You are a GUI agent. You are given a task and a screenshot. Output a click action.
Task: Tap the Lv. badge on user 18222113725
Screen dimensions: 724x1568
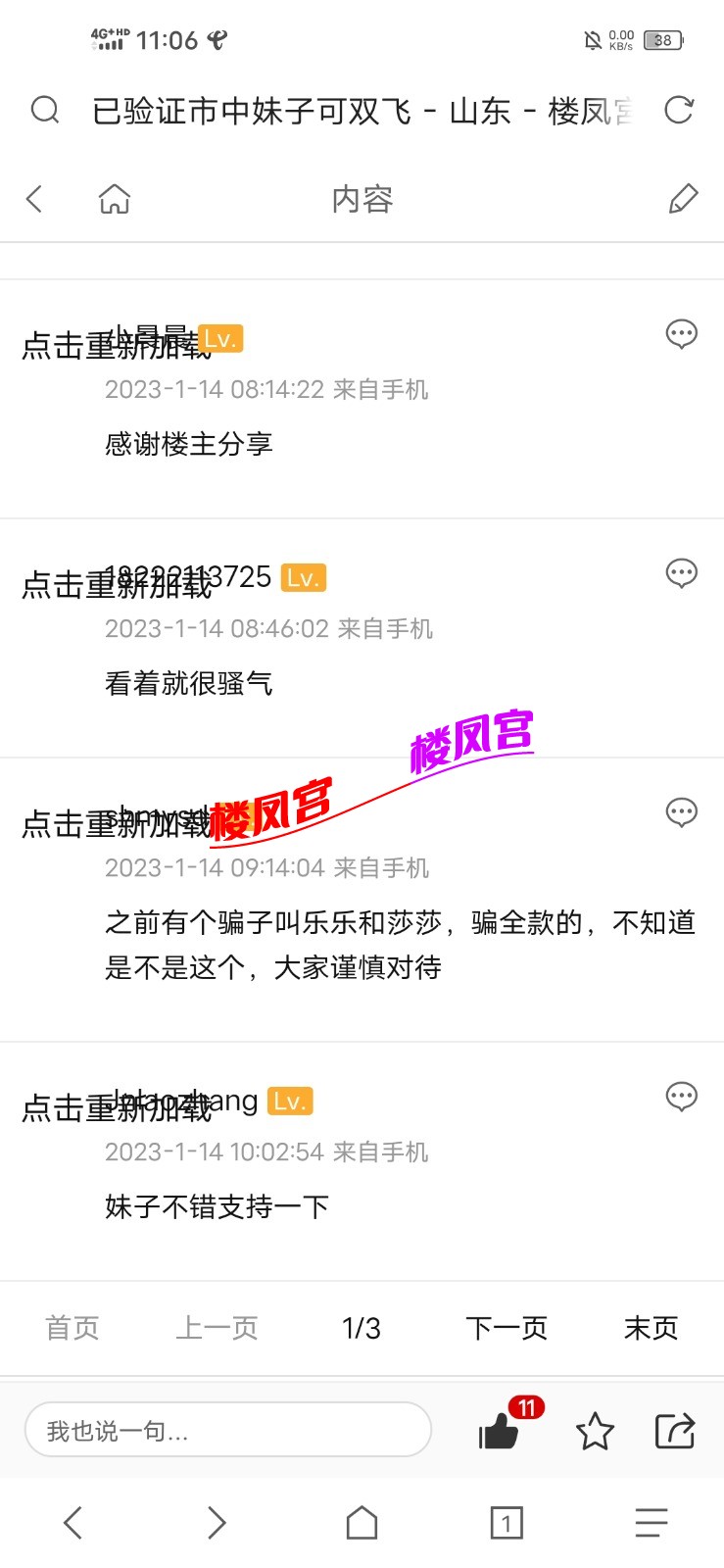[x=304, y=577]
